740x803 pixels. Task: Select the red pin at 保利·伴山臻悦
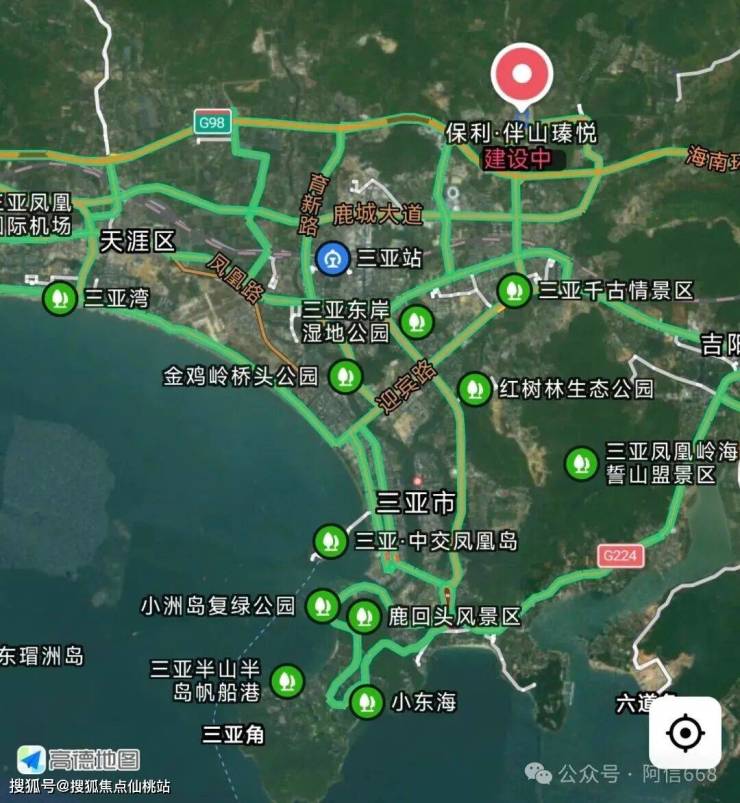[x=521, y=73]
